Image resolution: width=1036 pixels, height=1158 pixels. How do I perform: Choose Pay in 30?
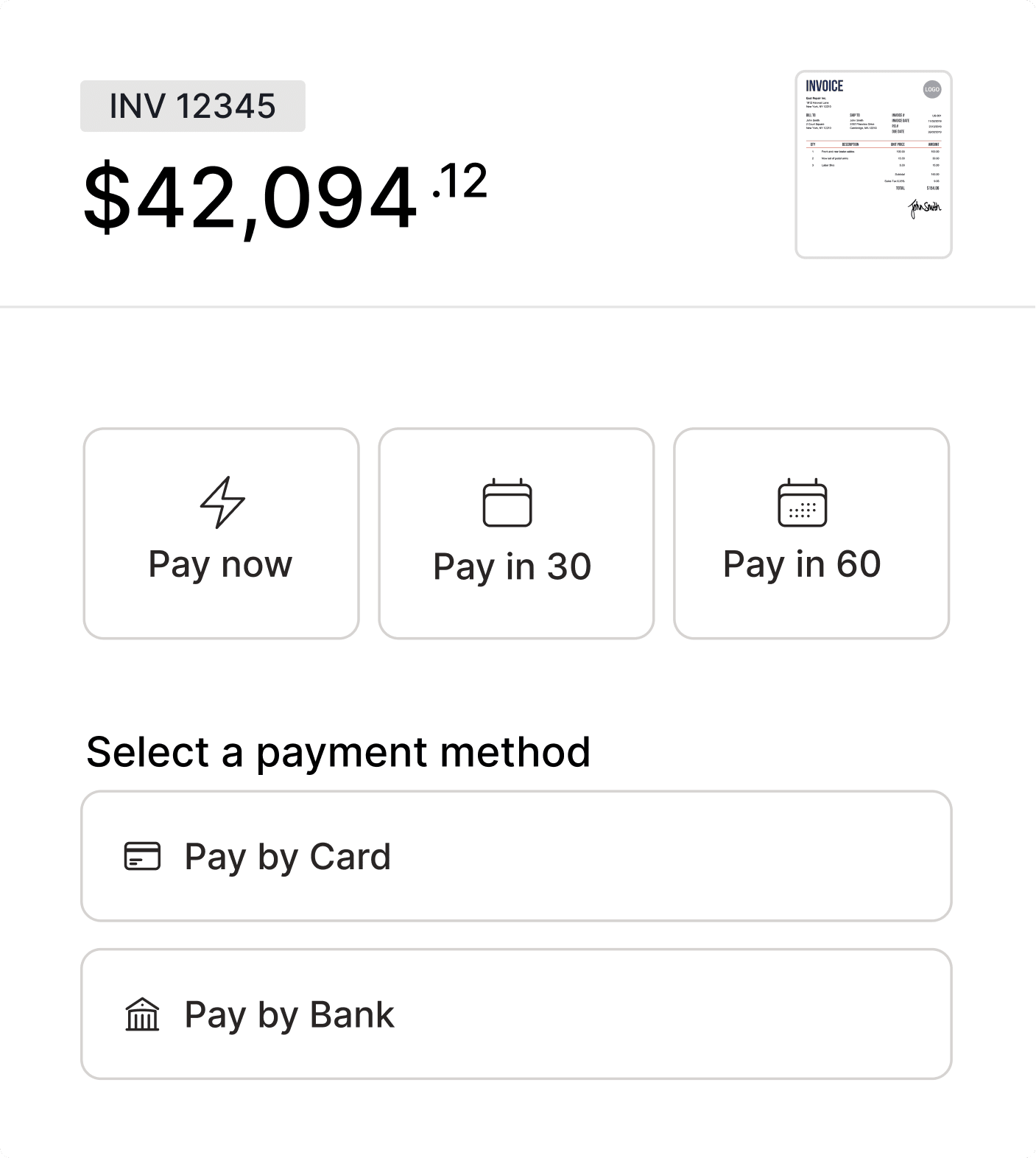point(516,533)
